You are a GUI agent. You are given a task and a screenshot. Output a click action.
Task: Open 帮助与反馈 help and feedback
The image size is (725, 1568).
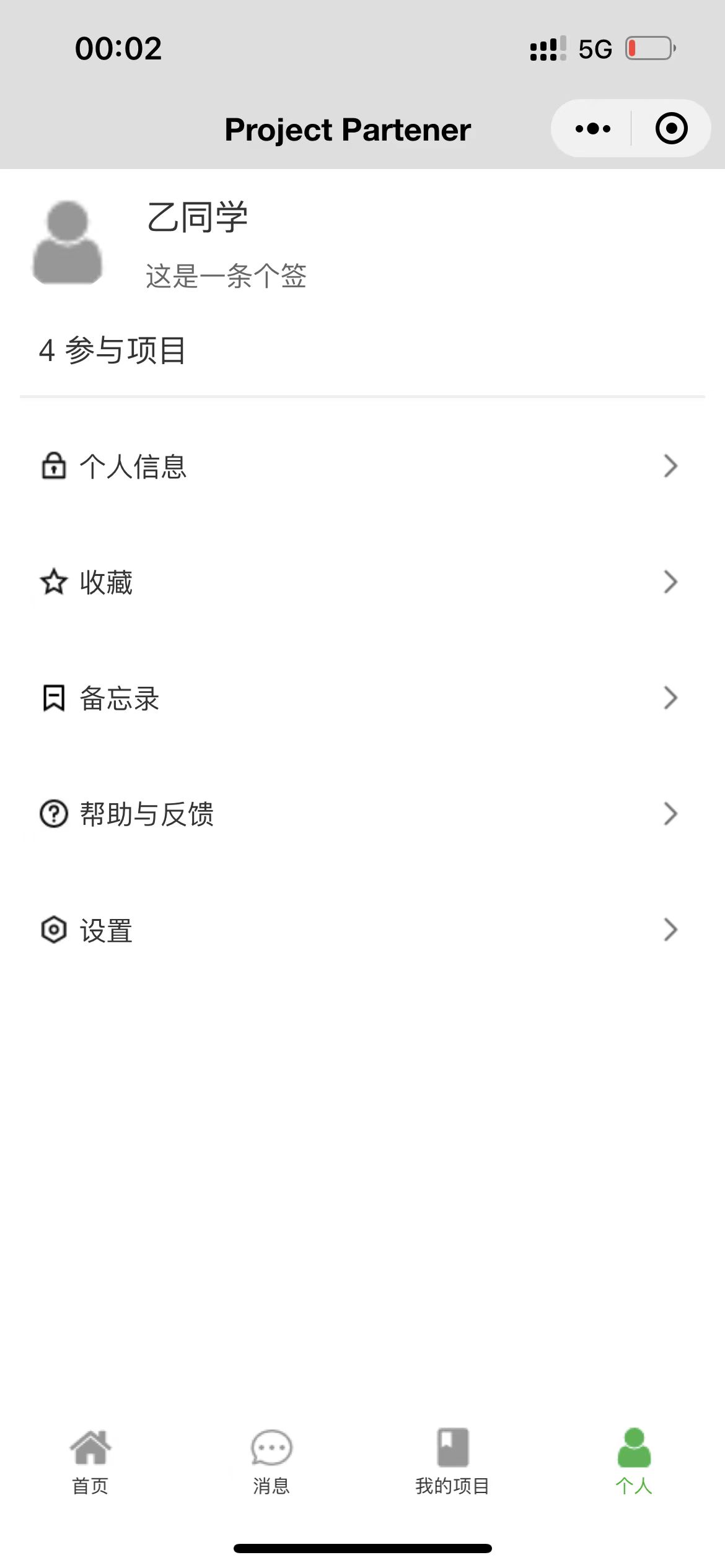click(x=362, y=814)
